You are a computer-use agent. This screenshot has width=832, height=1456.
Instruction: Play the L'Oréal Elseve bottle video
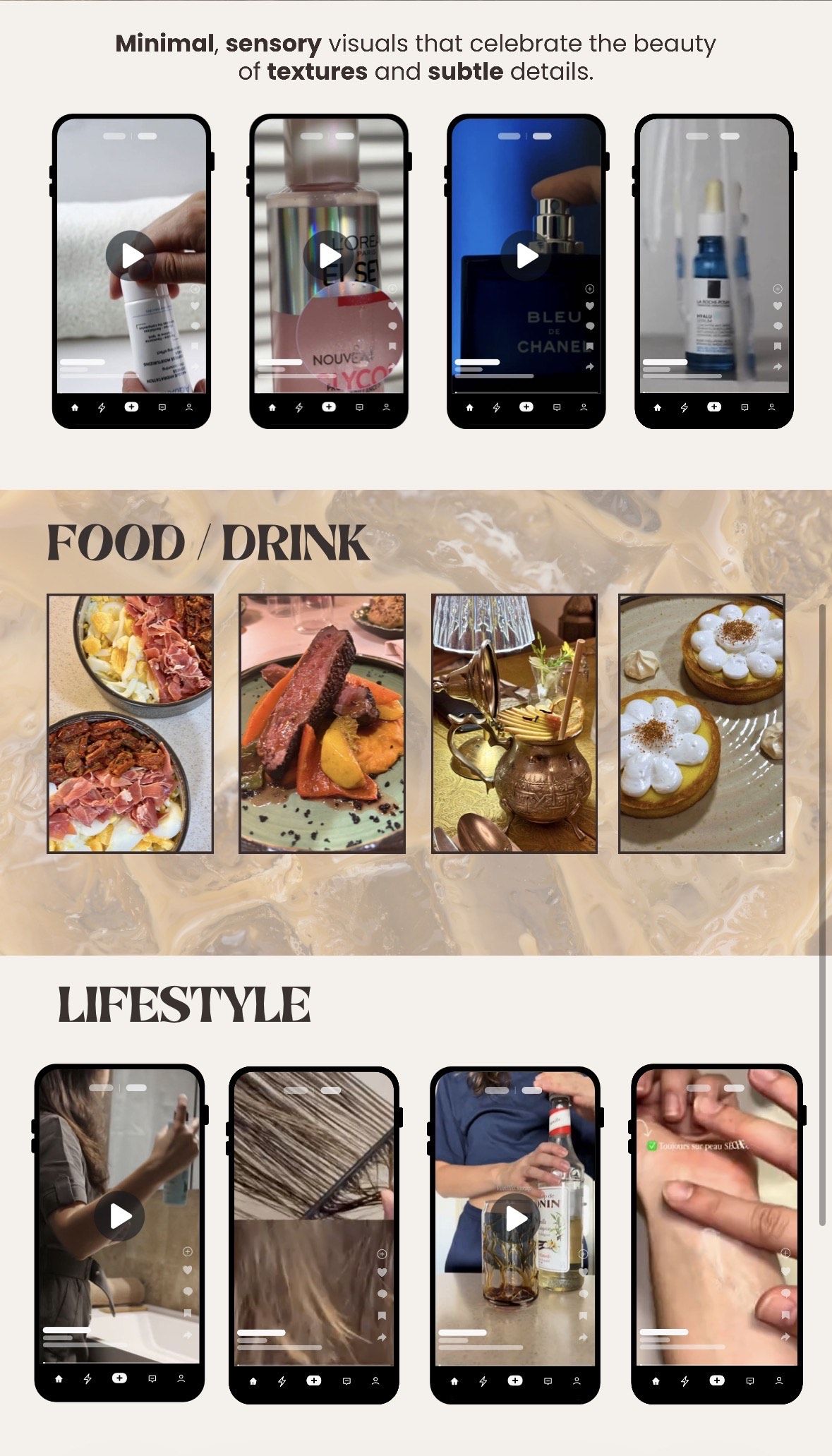pos(328,255)
